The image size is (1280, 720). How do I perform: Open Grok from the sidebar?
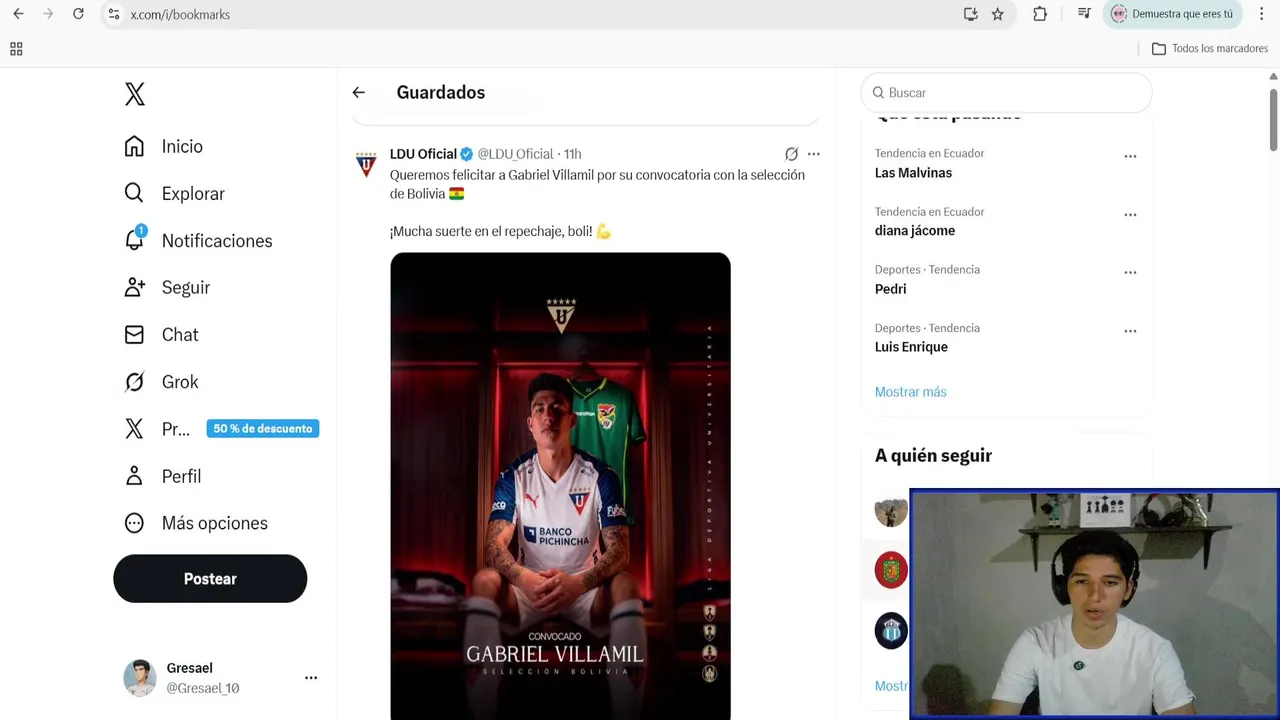click(179, 381)
